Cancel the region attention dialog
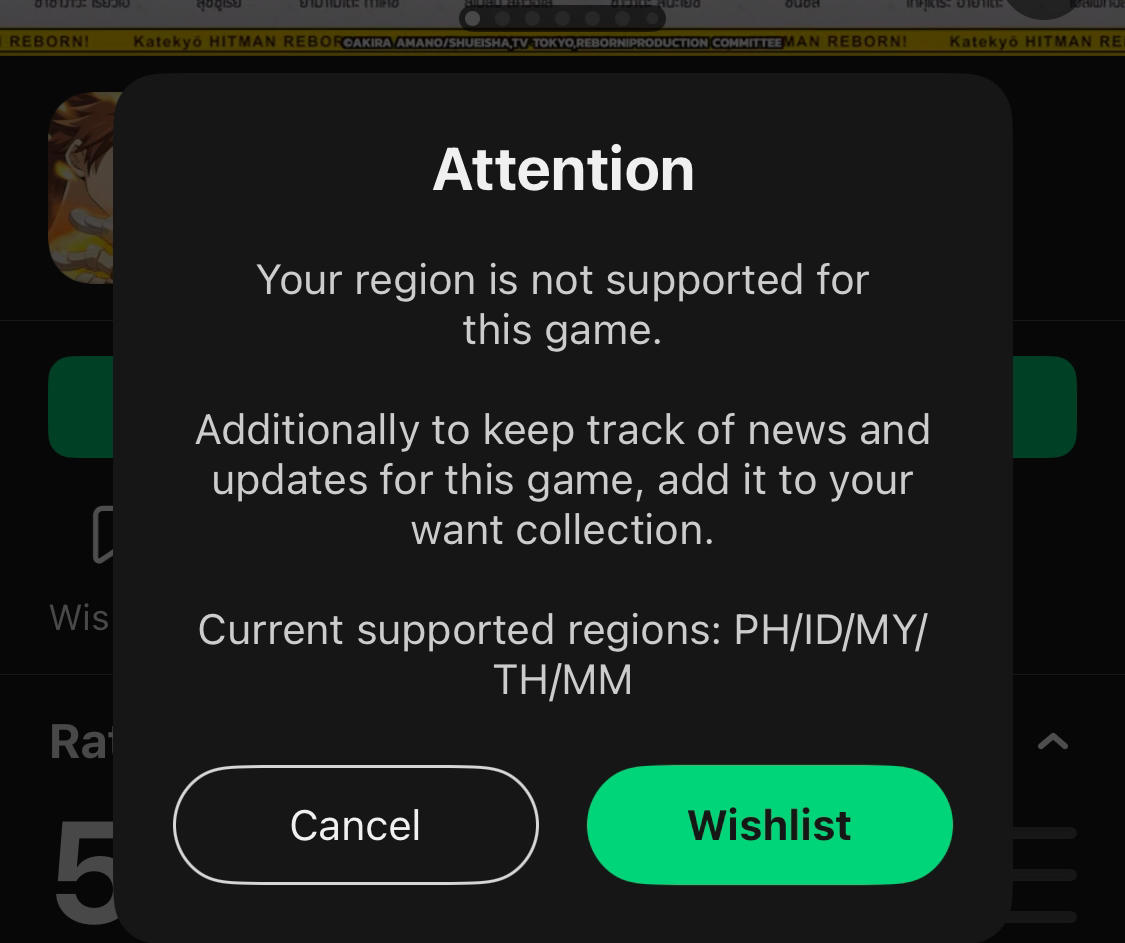Viewport: 1125px width, 943px height. (356, 825)
